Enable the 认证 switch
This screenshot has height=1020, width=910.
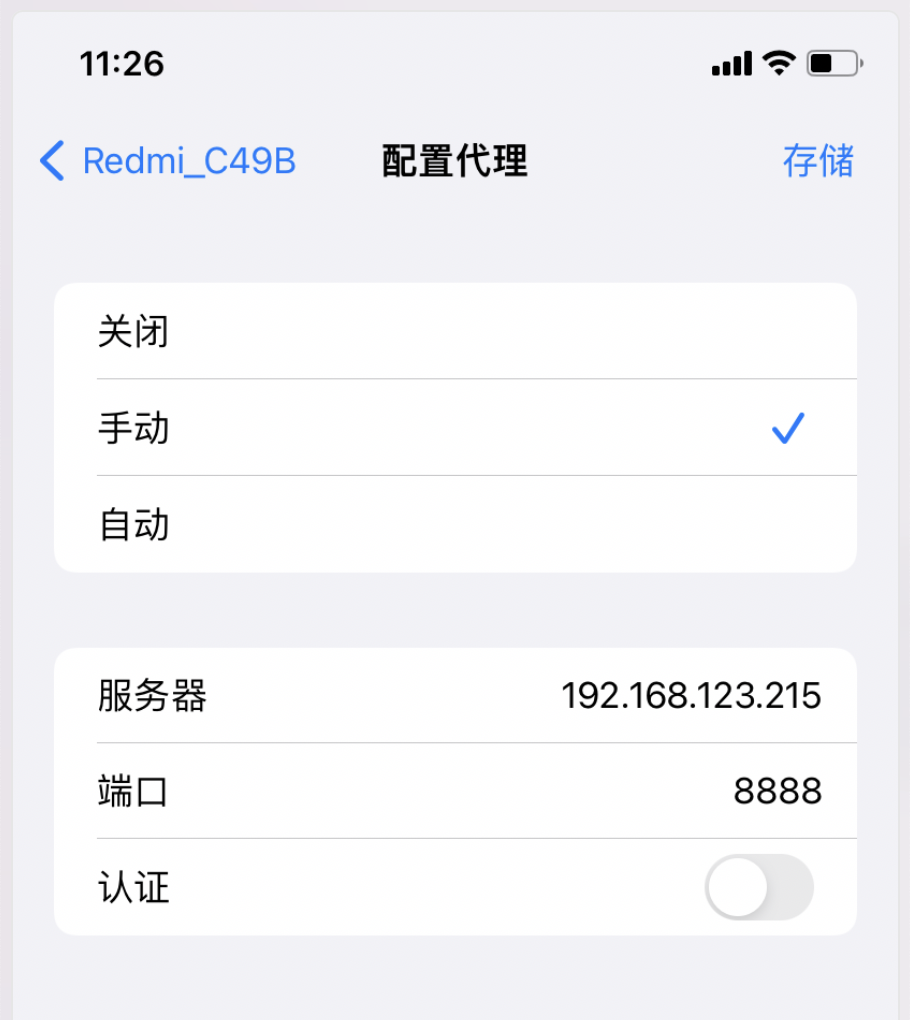758,887
